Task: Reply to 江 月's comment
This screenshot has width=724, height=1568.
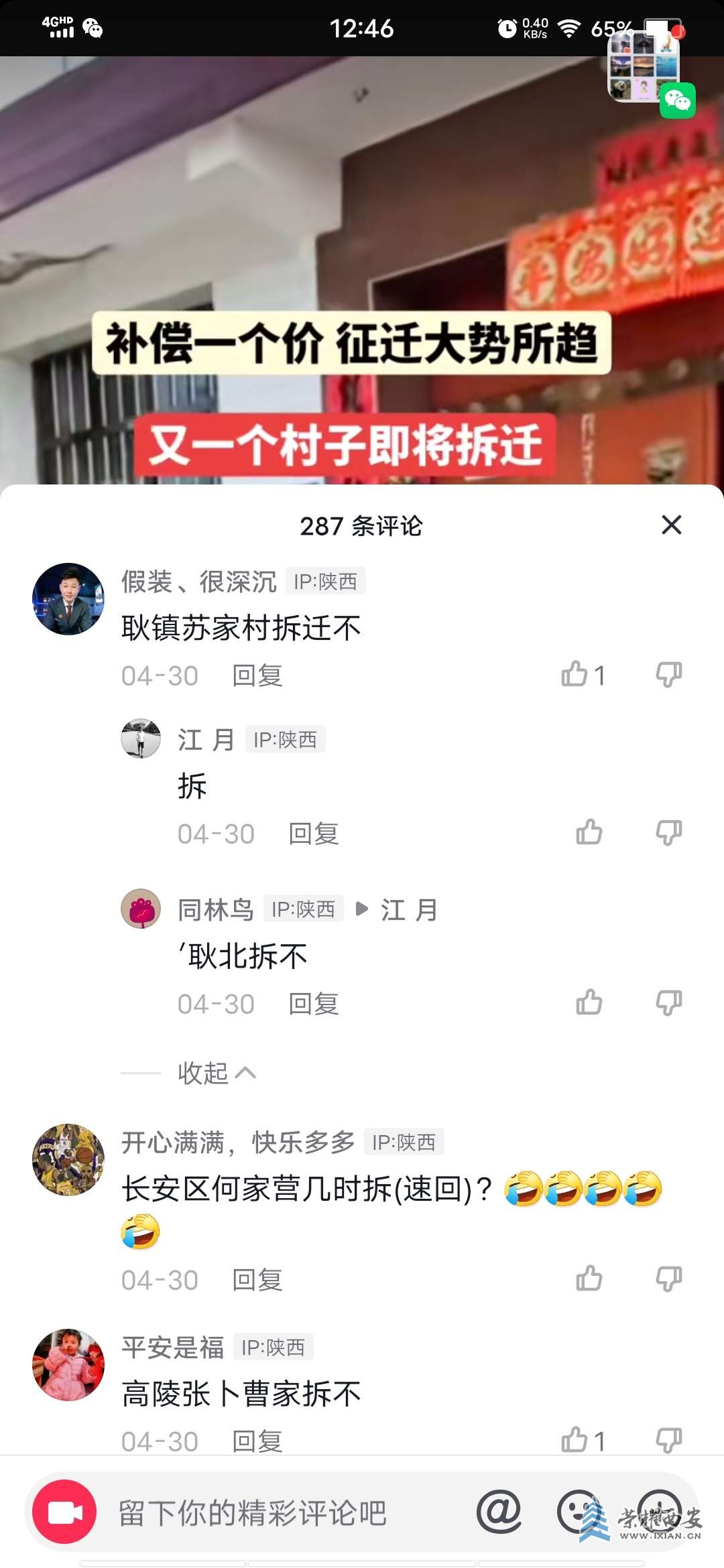Action: [x=313, y=834]
